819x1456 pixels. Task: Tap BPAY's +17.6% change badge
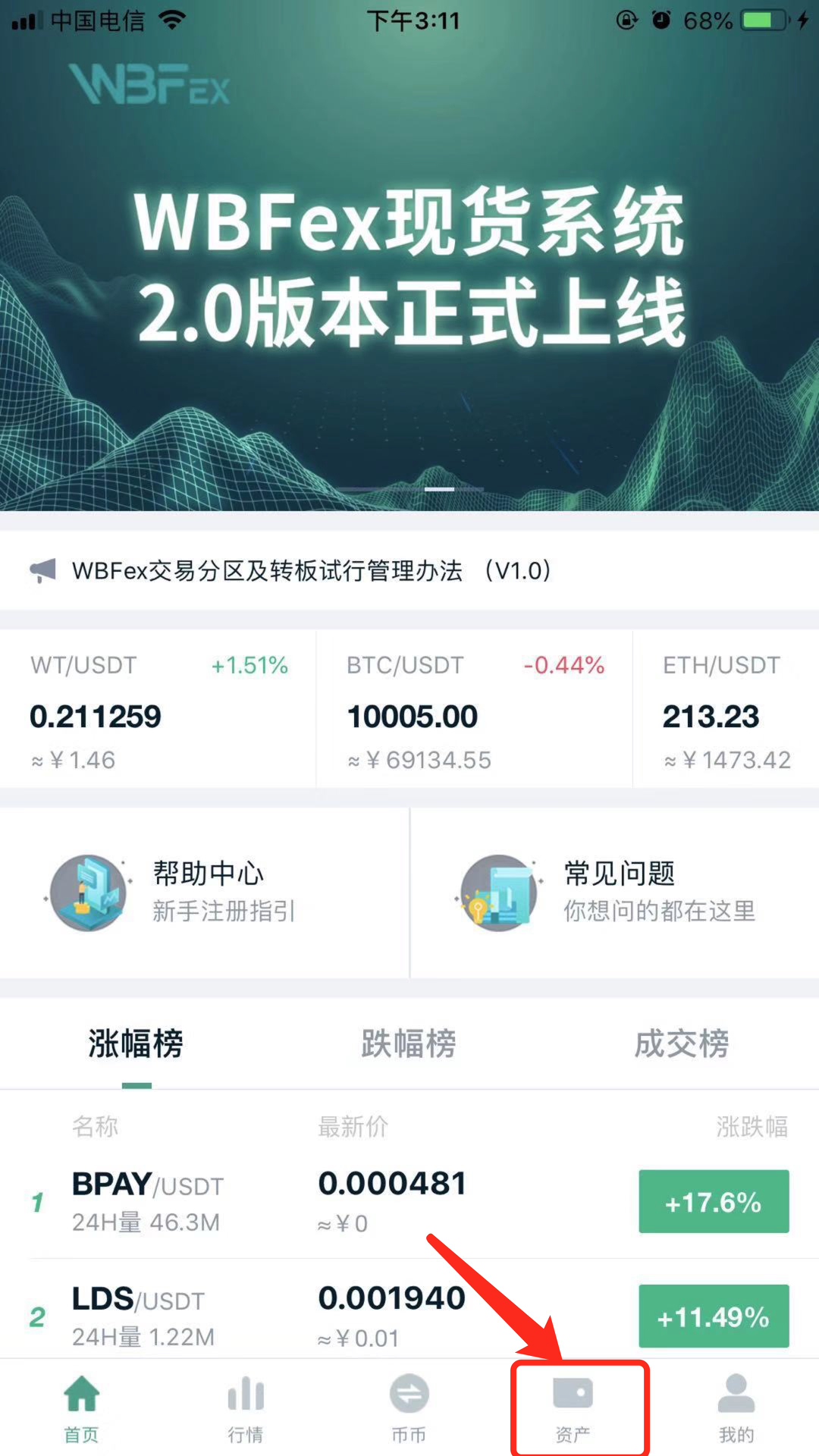pyautogui.click(x=713, y=1202)
